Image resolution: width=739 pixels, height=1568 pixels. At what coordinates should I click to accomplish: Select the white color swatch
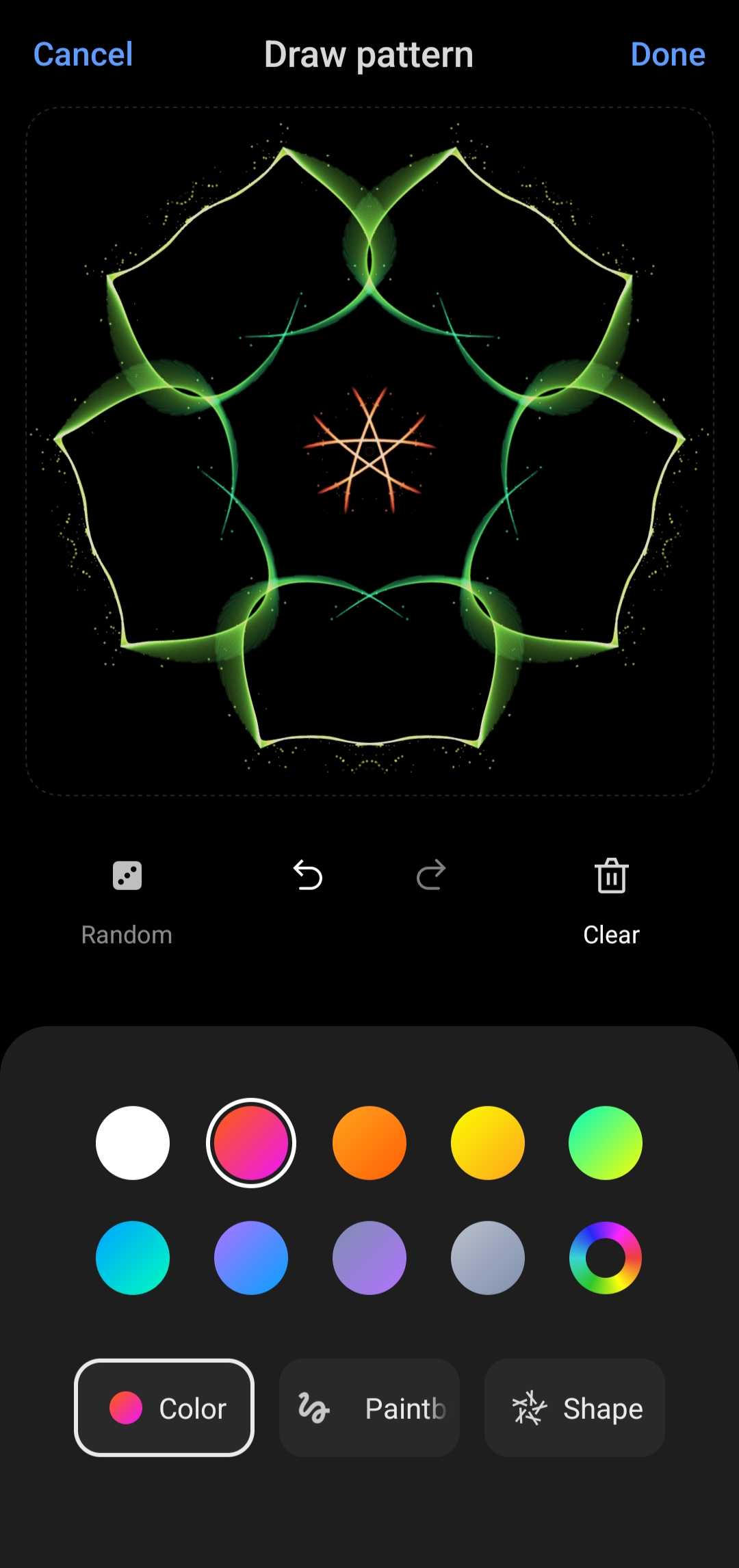[133, 1143]
